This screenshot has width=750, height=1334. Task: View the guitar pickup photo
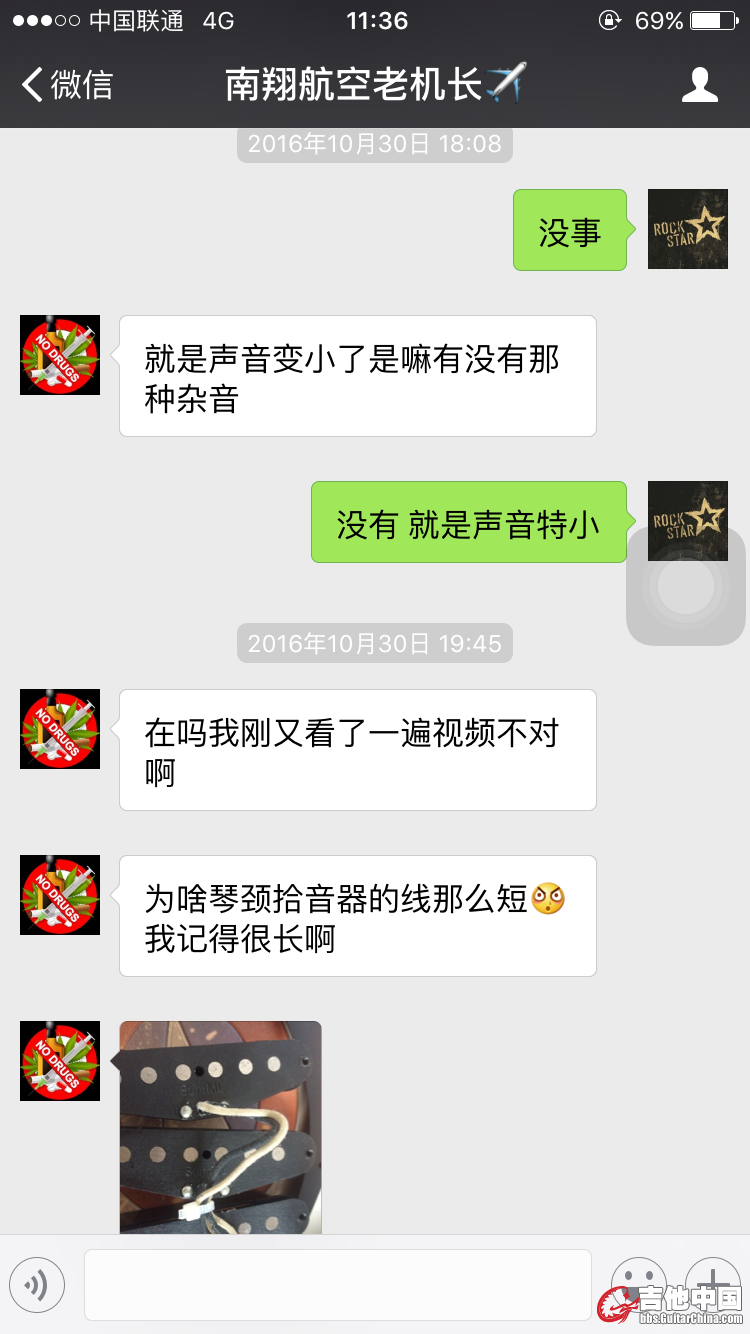221,1126
